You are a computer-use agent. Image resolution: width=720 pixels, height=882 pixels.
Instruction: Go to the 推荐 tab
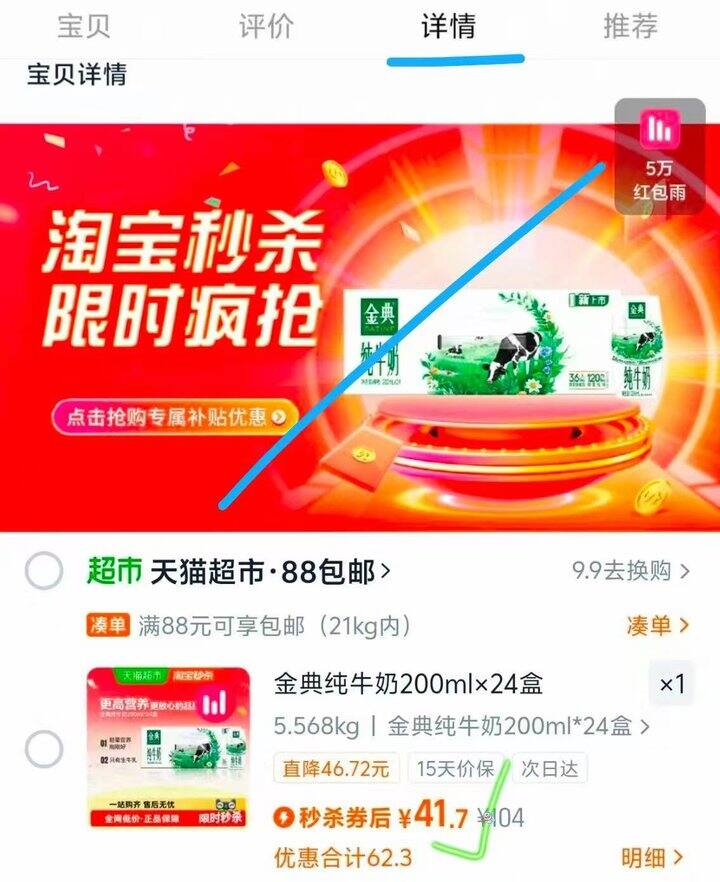630,26
